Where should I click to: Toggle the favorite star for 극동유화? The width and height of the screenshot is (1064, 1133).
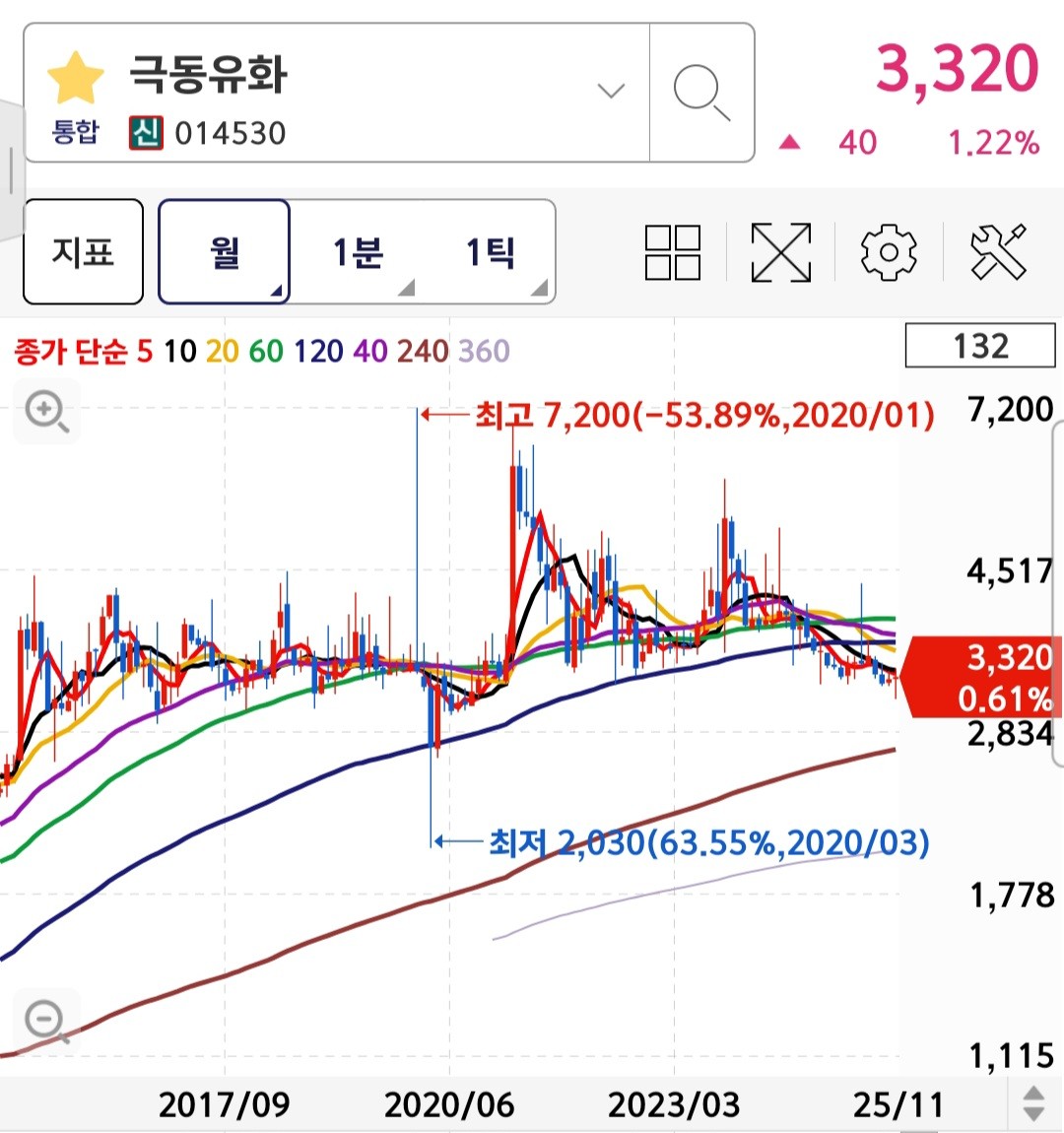coord(76,79)
